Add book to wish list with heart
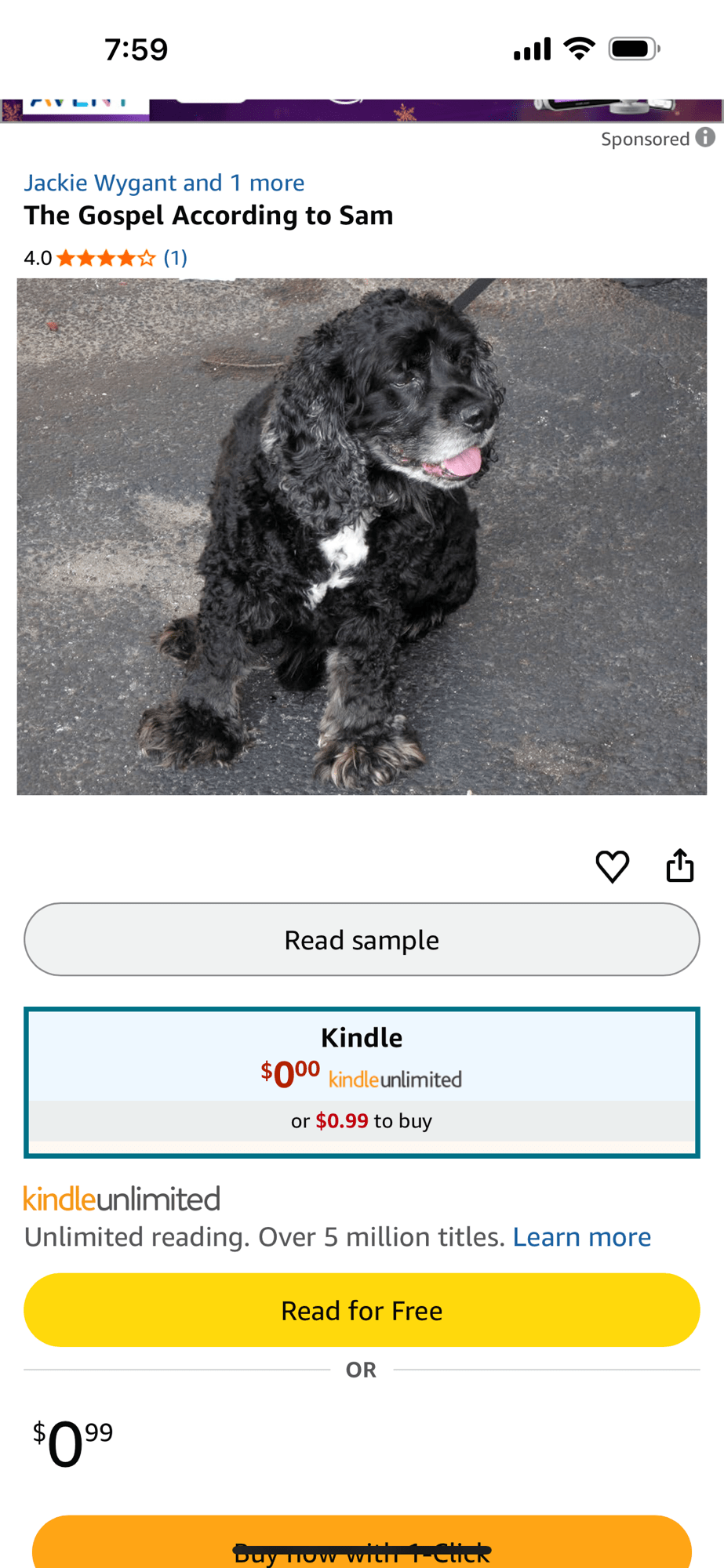Viewport: 724px width, 1568px height. [x=612, y=866]
